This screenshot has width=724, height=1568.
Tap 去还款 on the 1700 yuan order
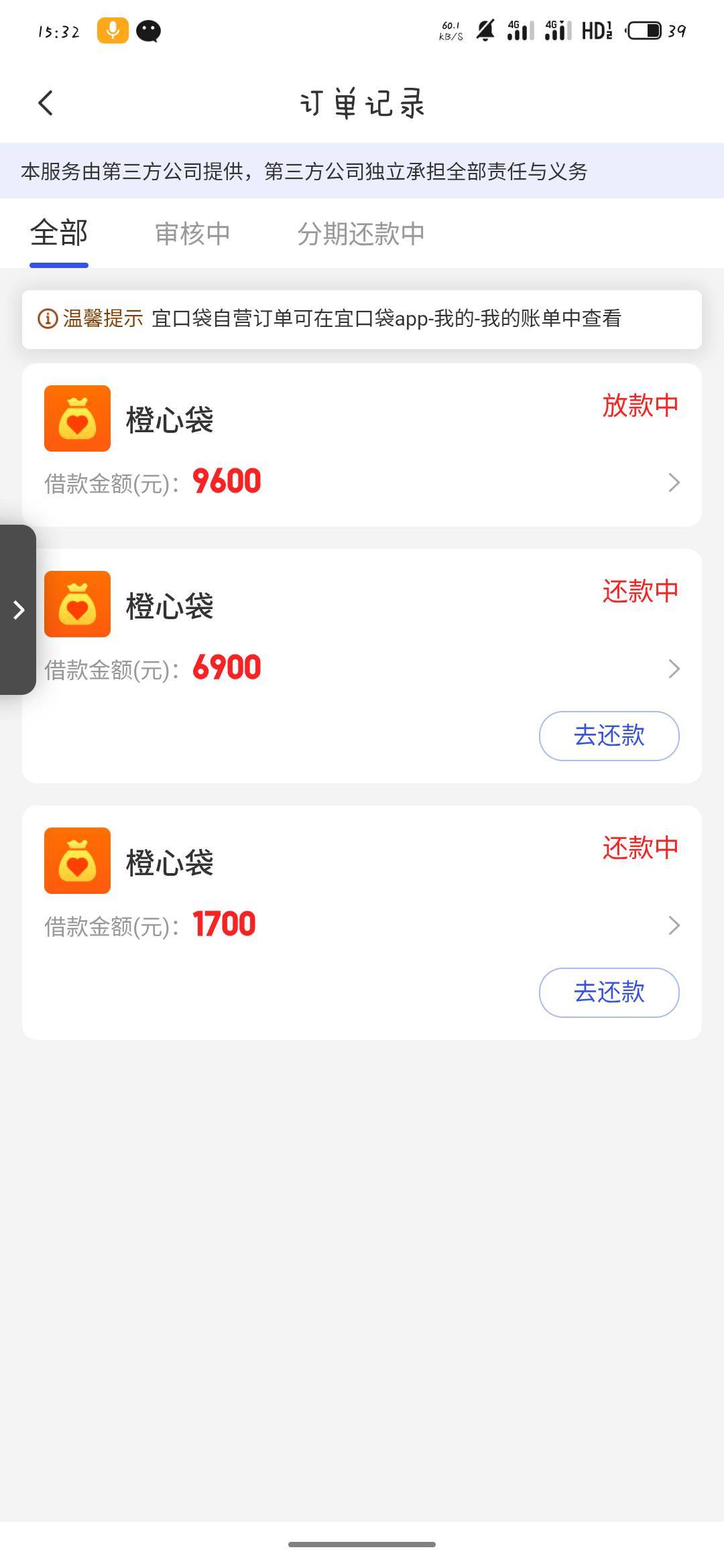[x=609, y=992]
